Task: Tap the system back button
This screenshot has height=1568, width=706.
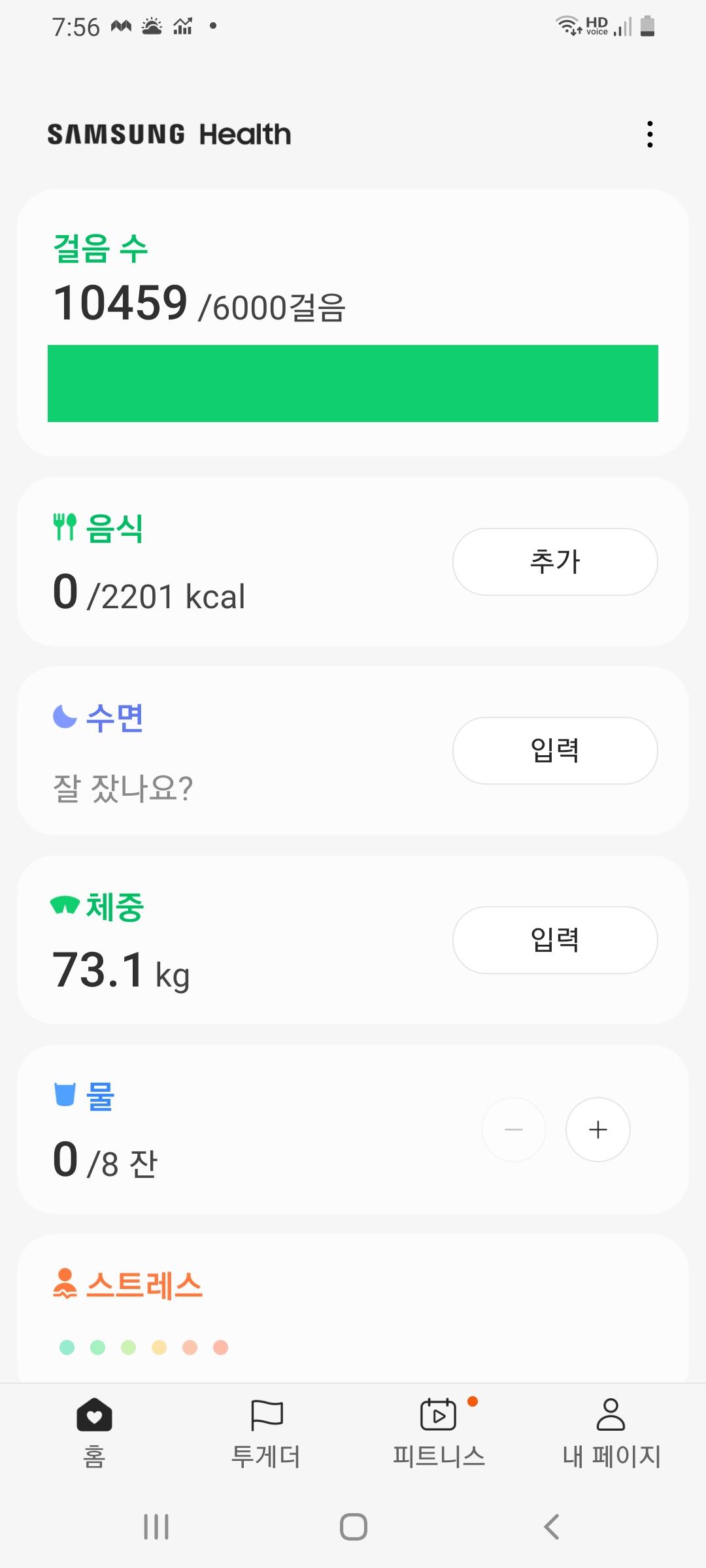Action: [x=551, y=1527]
